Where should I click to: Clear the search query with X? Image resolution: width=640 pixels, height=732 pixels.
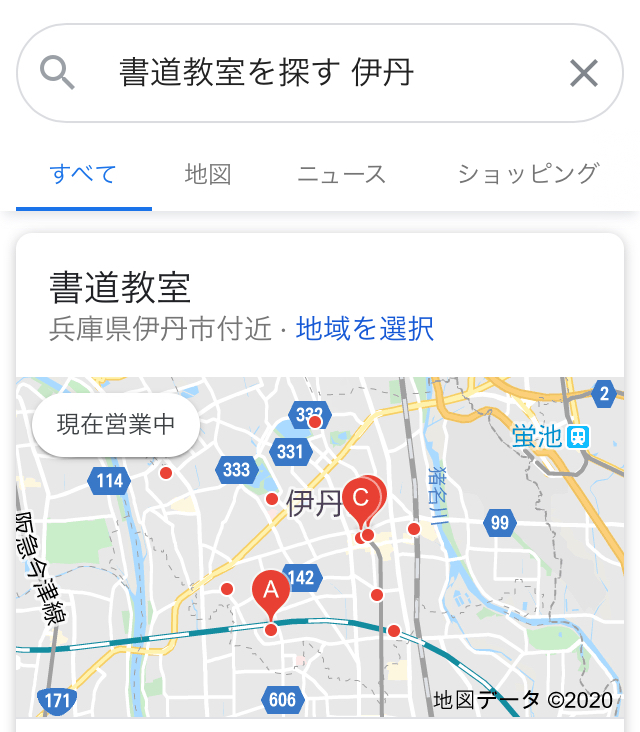(584, 73)
